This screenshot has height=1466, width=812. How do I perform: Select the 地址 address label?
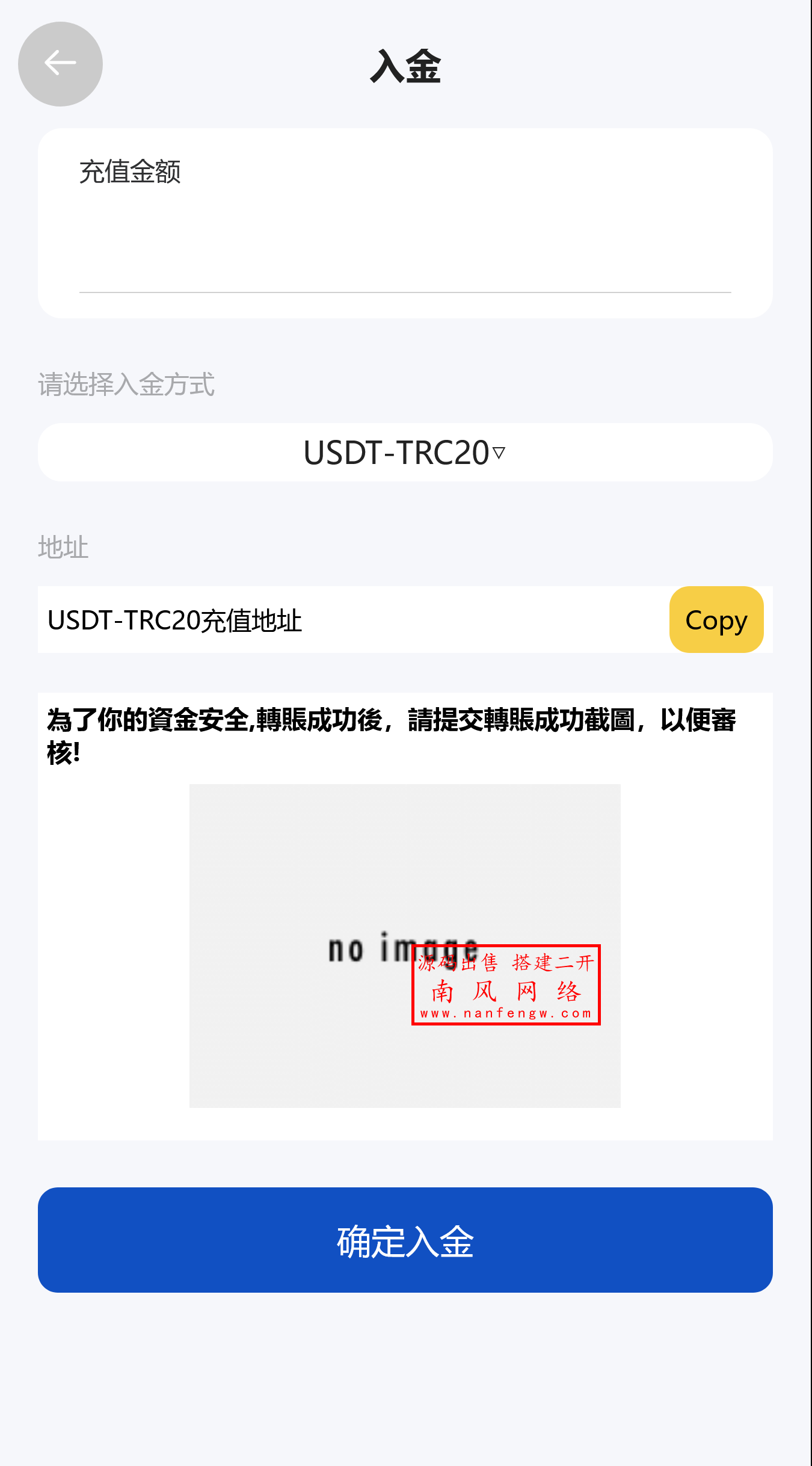pyautogui.click(x=62, y=548)
